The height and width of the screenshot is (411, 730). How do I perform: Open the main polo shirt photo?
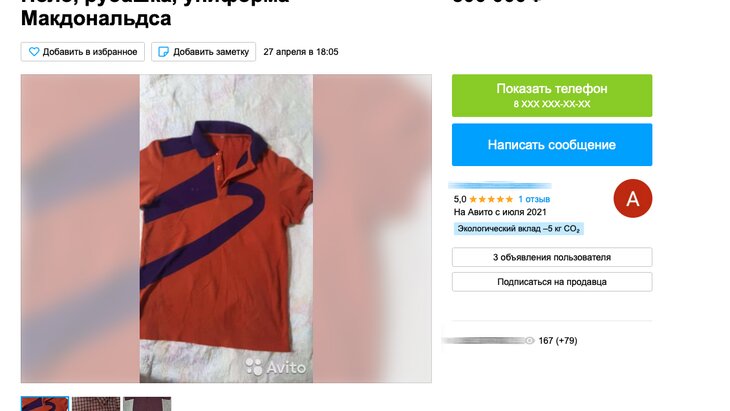pos(226,228)
